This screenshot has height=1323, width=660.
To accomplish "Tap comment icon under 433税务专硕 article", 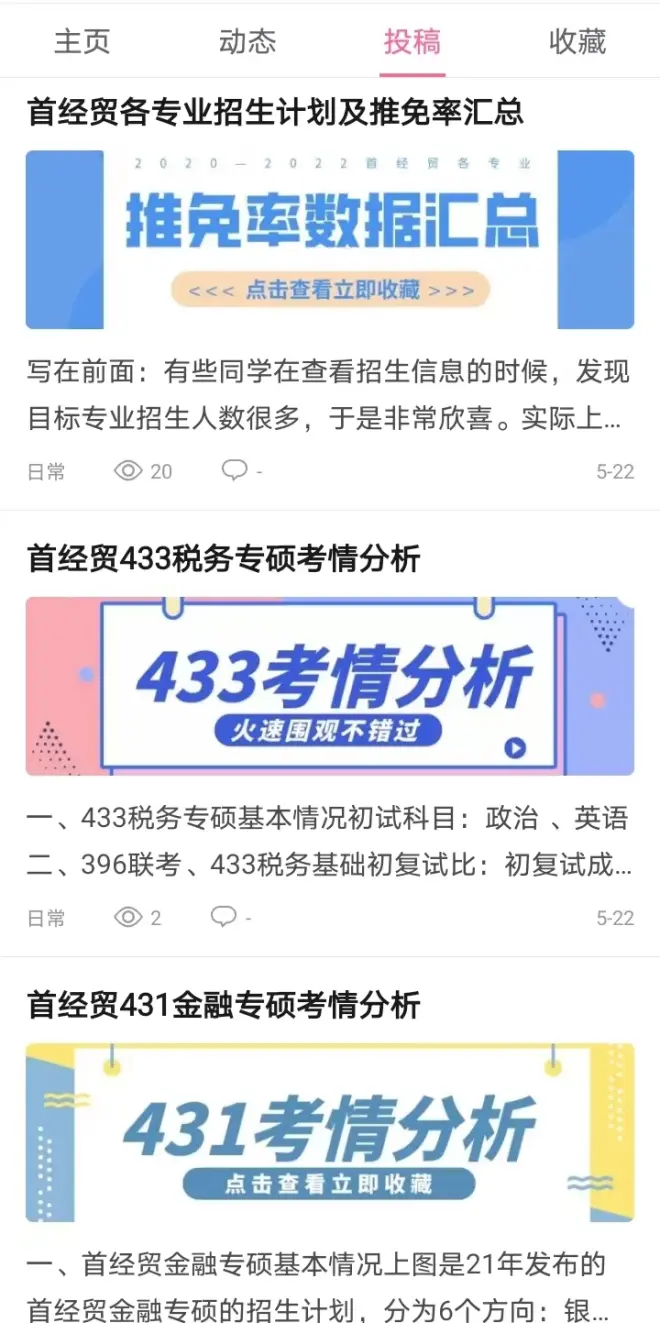I will (223, 917).
